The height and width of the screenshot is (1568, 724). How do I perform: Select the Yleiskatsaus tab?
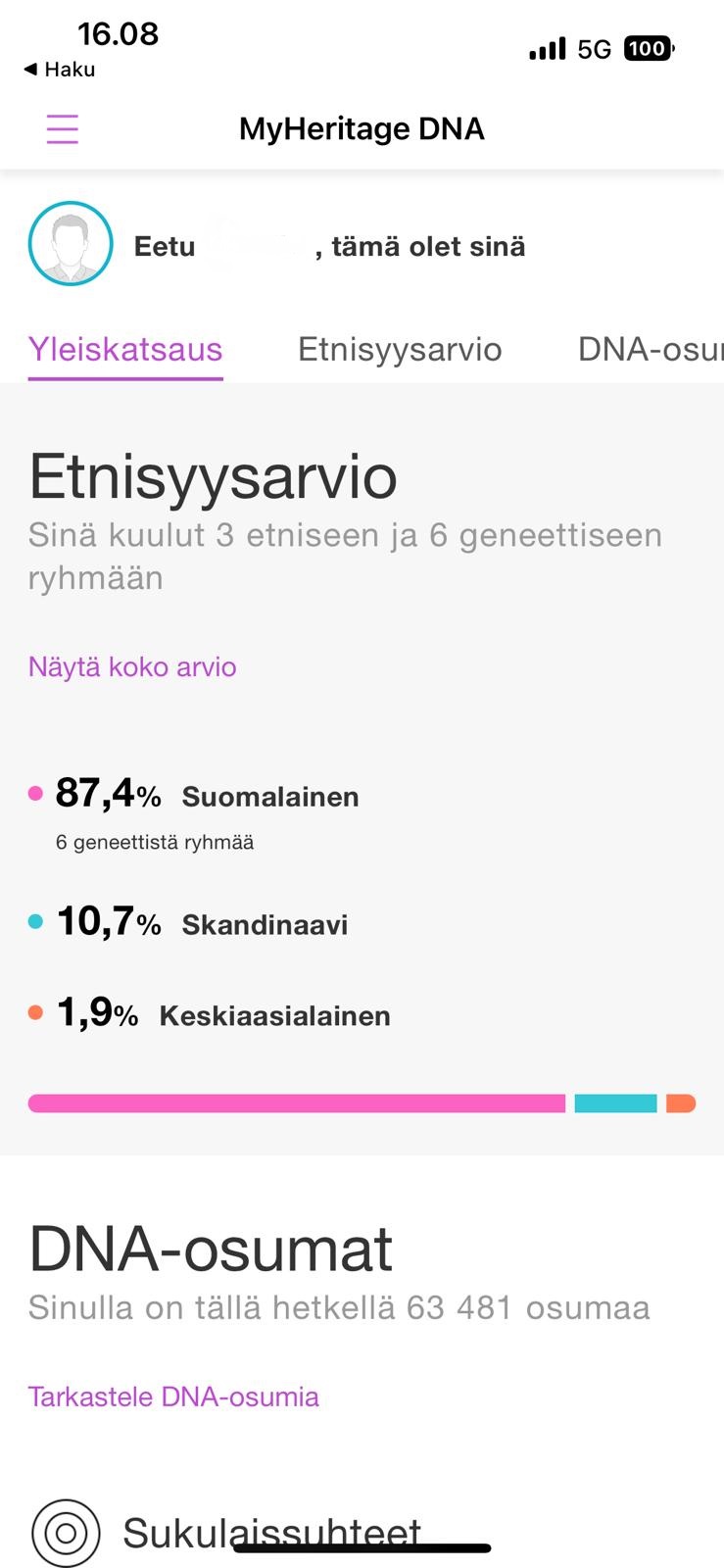[x=125, y=350]
